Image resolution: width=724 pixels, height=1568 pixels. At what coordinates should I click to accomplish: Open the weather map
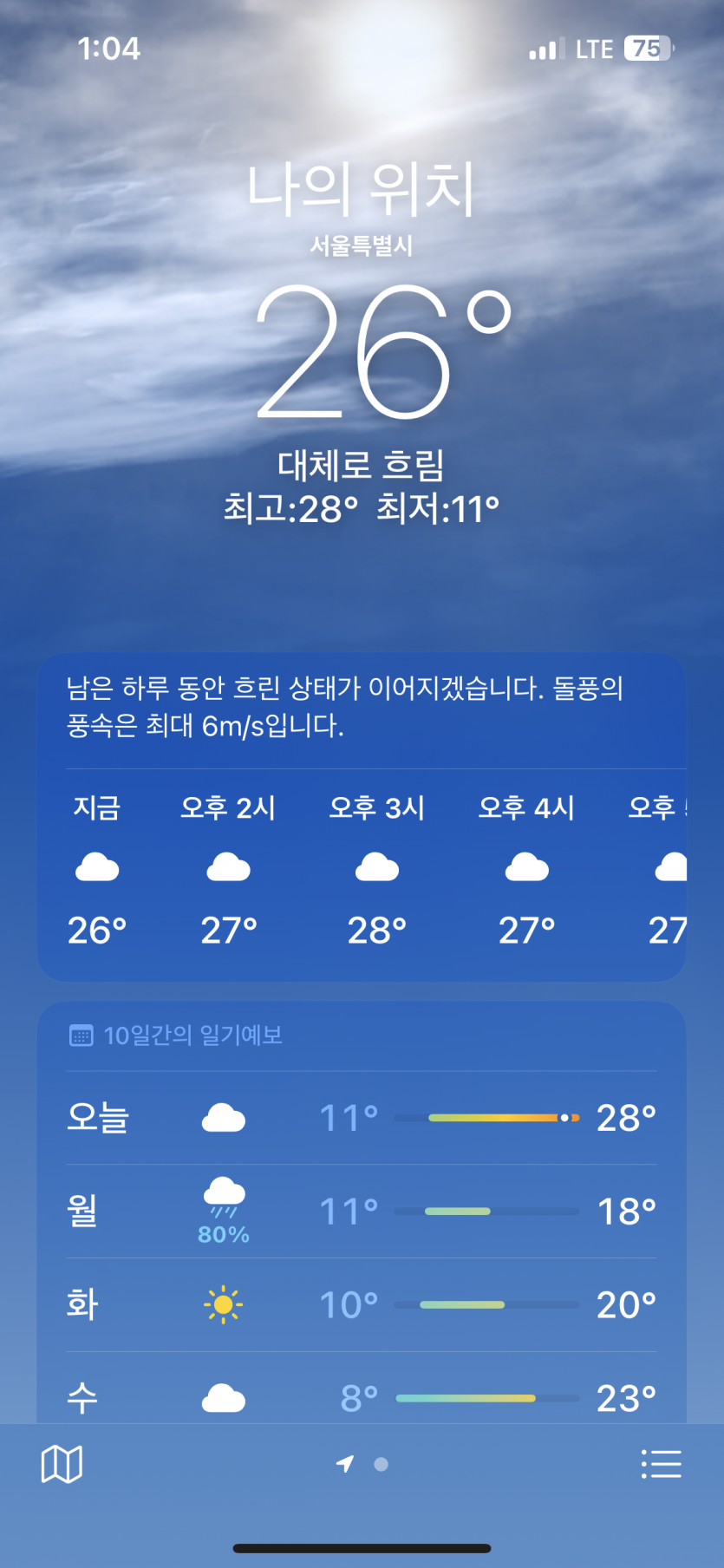[x=62, y=1465]
